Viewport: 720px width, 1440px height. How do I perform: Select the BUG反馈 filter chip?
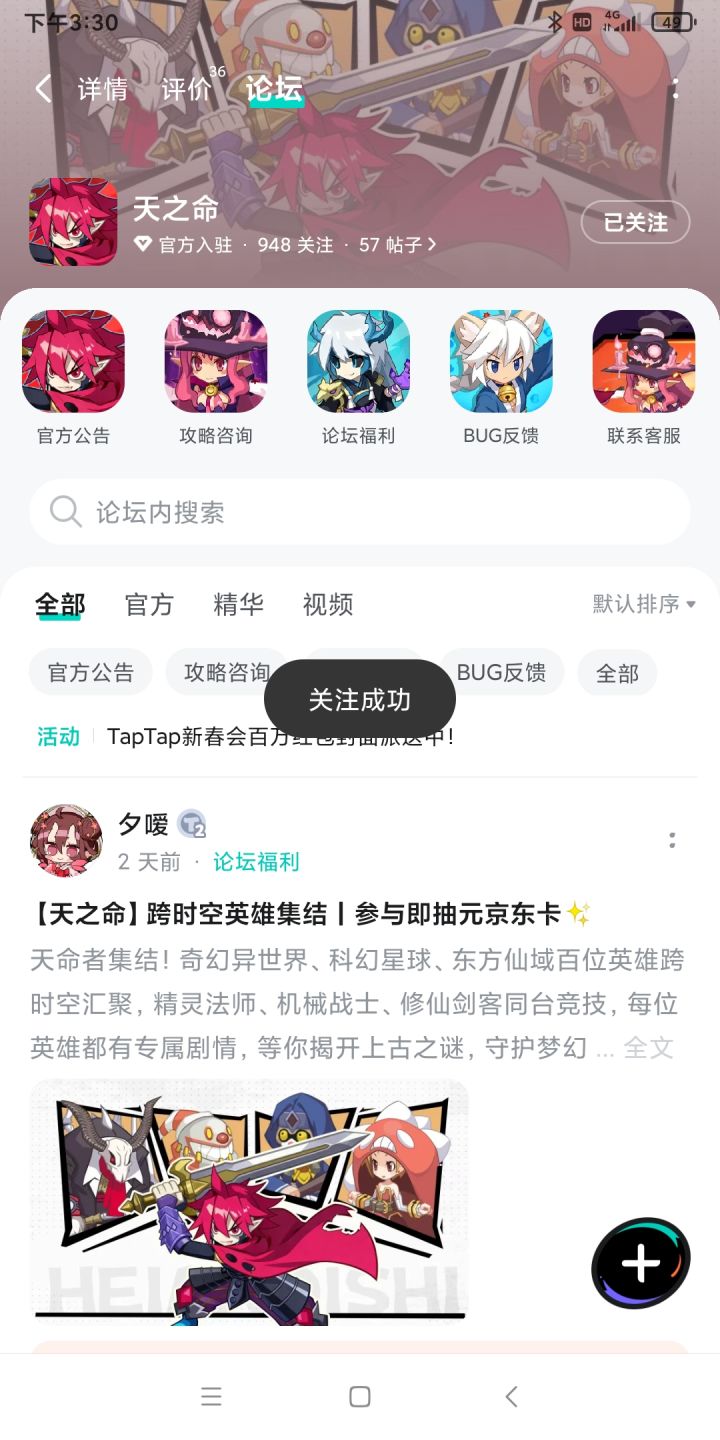[502, 672]
